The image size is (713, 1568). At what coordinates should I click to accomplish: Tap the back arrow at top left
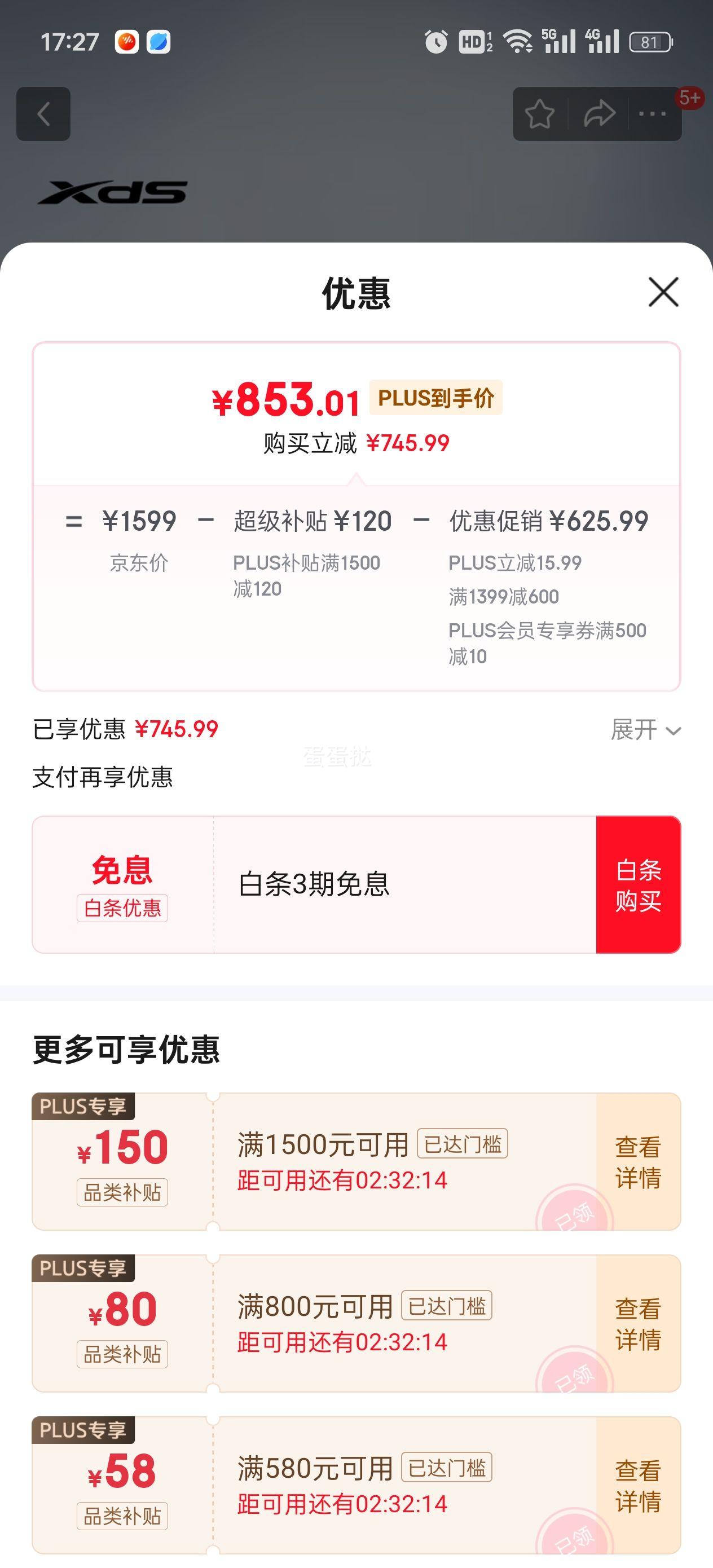tap(43, 114)
